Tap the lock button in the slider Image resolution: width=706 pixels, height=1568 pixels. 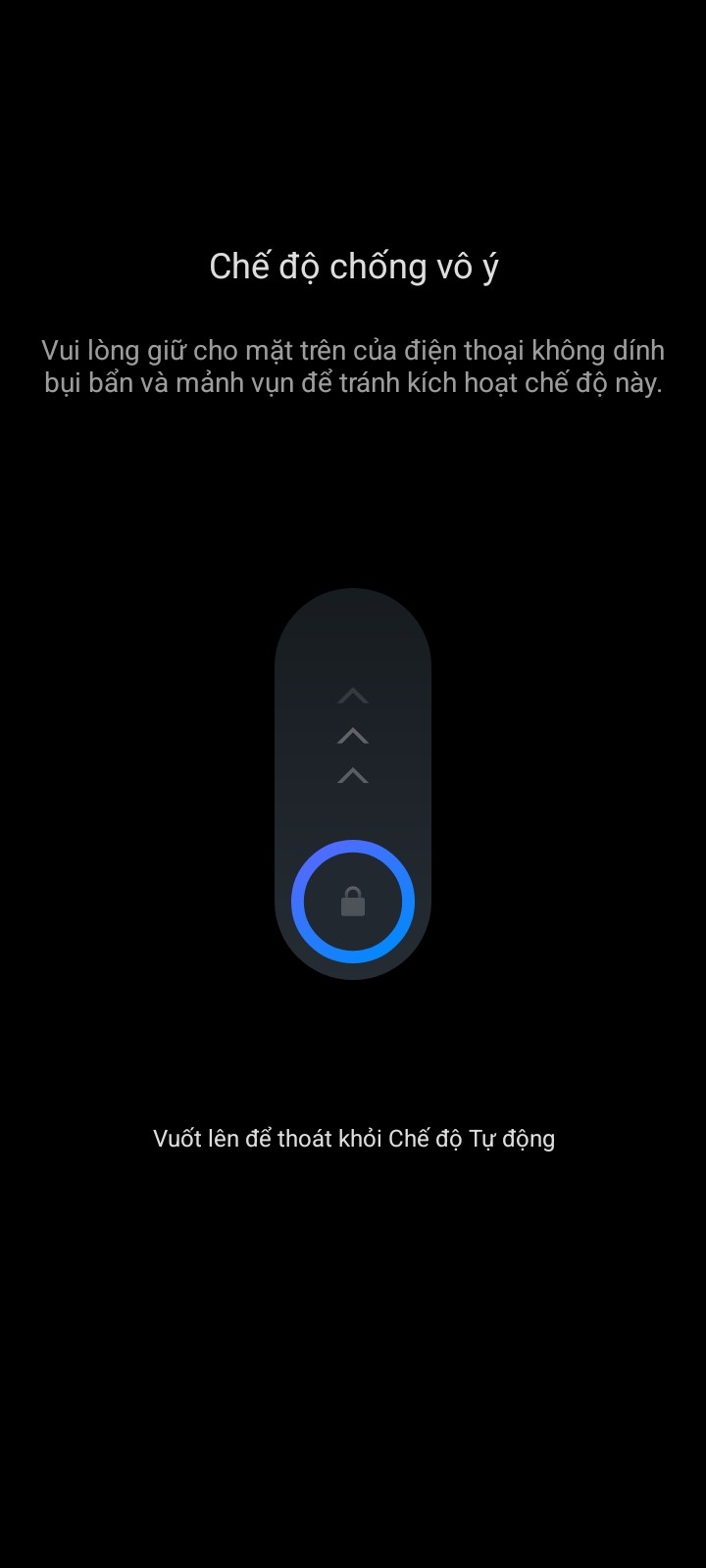(x=353, y=902)
